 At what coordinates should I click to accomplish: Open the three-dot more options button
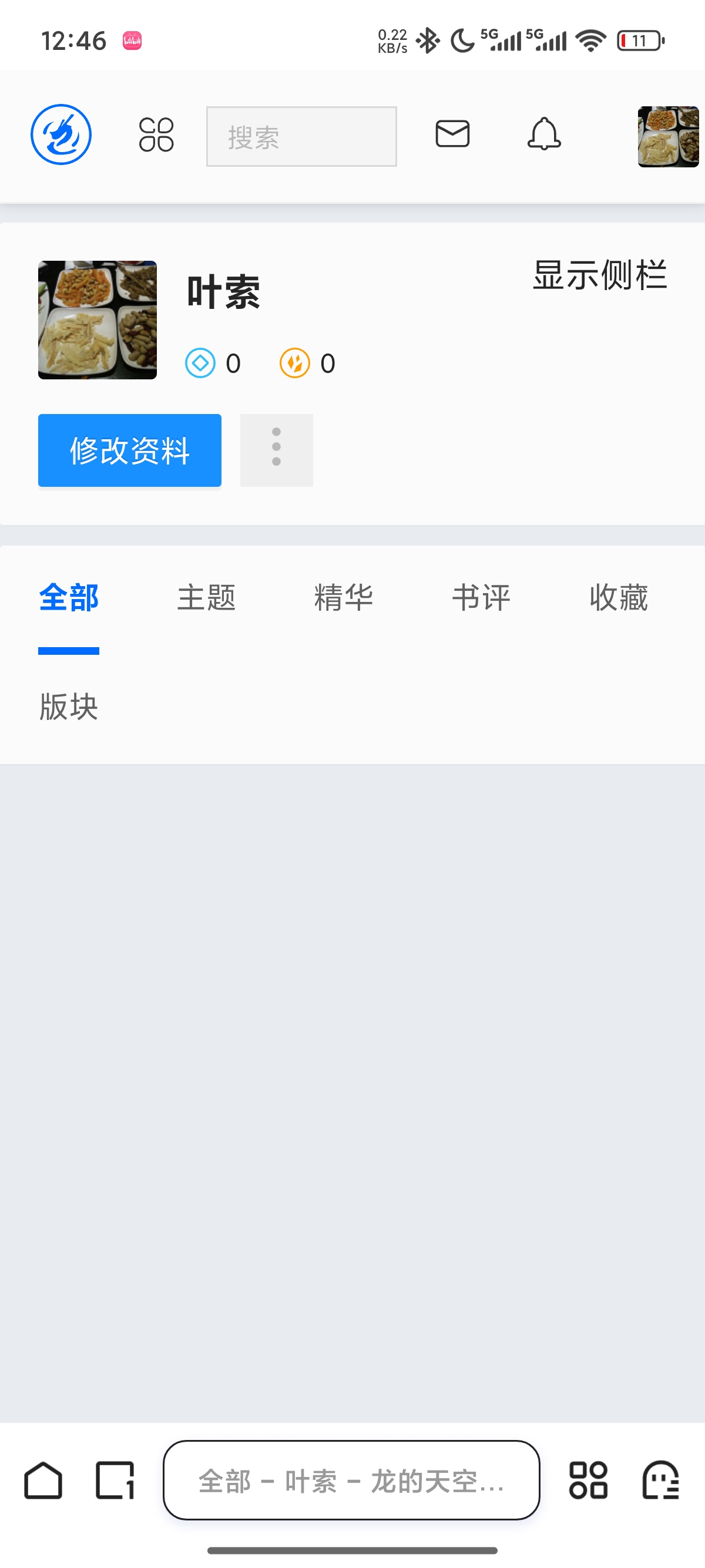[276, 450]
